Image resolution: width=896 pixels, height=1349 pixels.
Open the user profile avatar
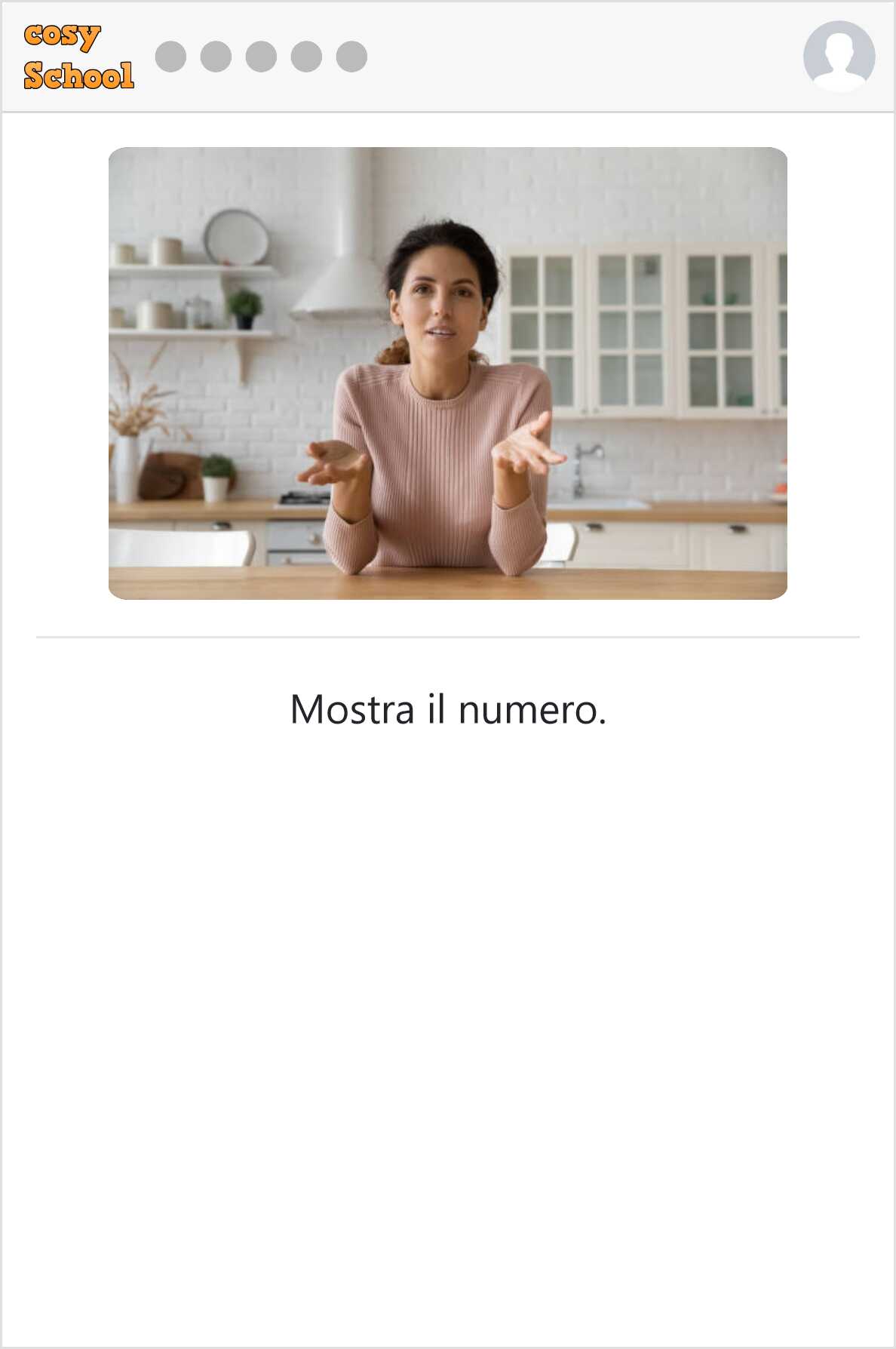[x=839, y=57]
